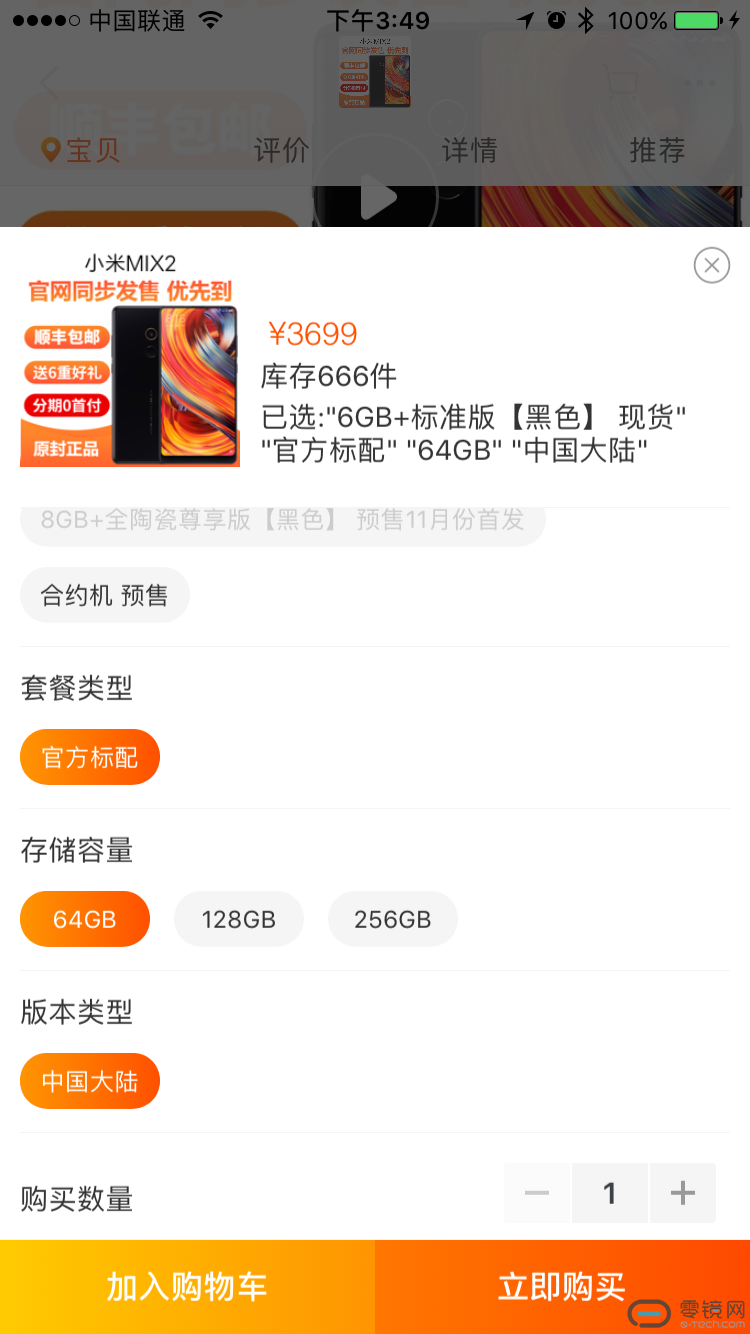Select 64GB storage capacity

[85, 919]
